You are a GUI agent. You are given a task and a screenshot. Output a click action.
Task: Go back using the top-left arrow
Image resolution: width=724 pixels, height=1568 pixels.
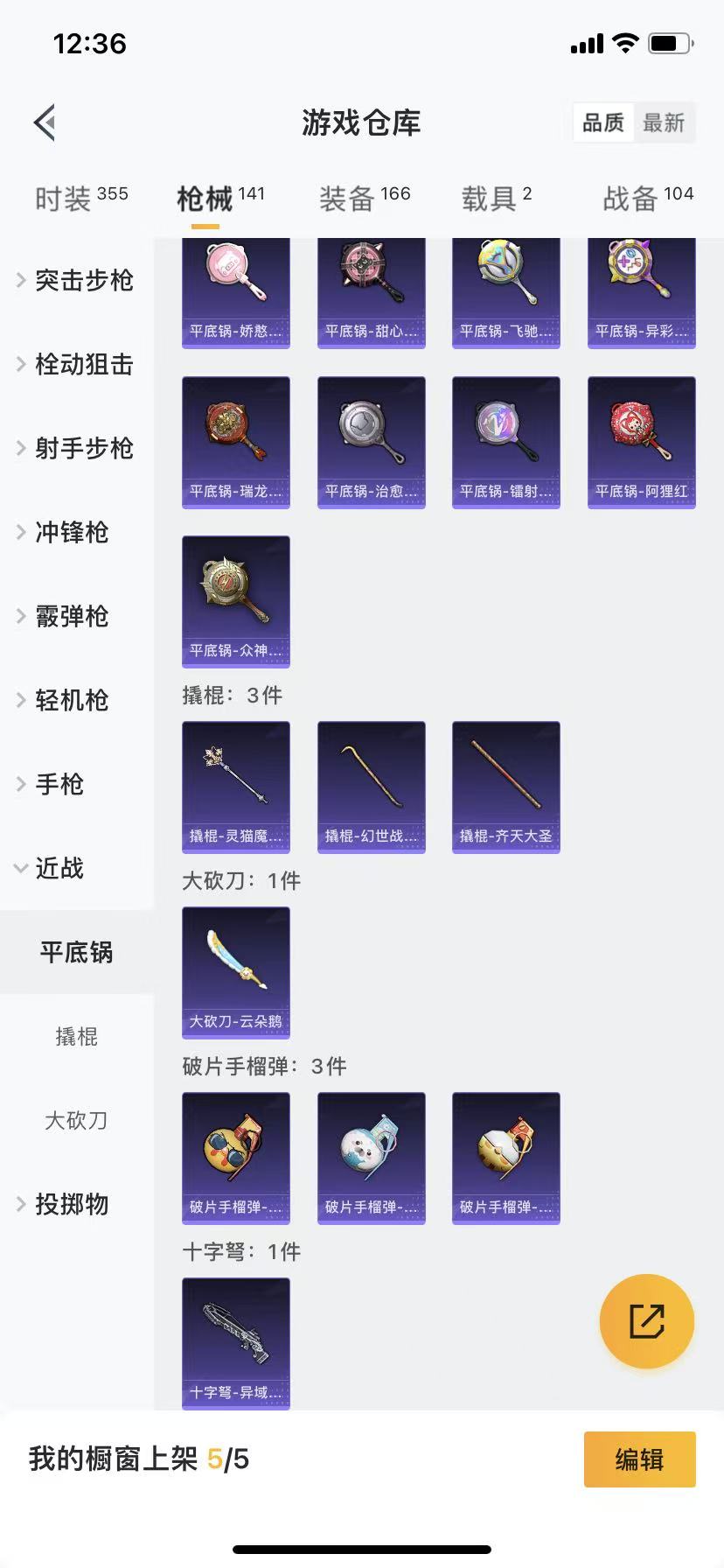point(45,122)
